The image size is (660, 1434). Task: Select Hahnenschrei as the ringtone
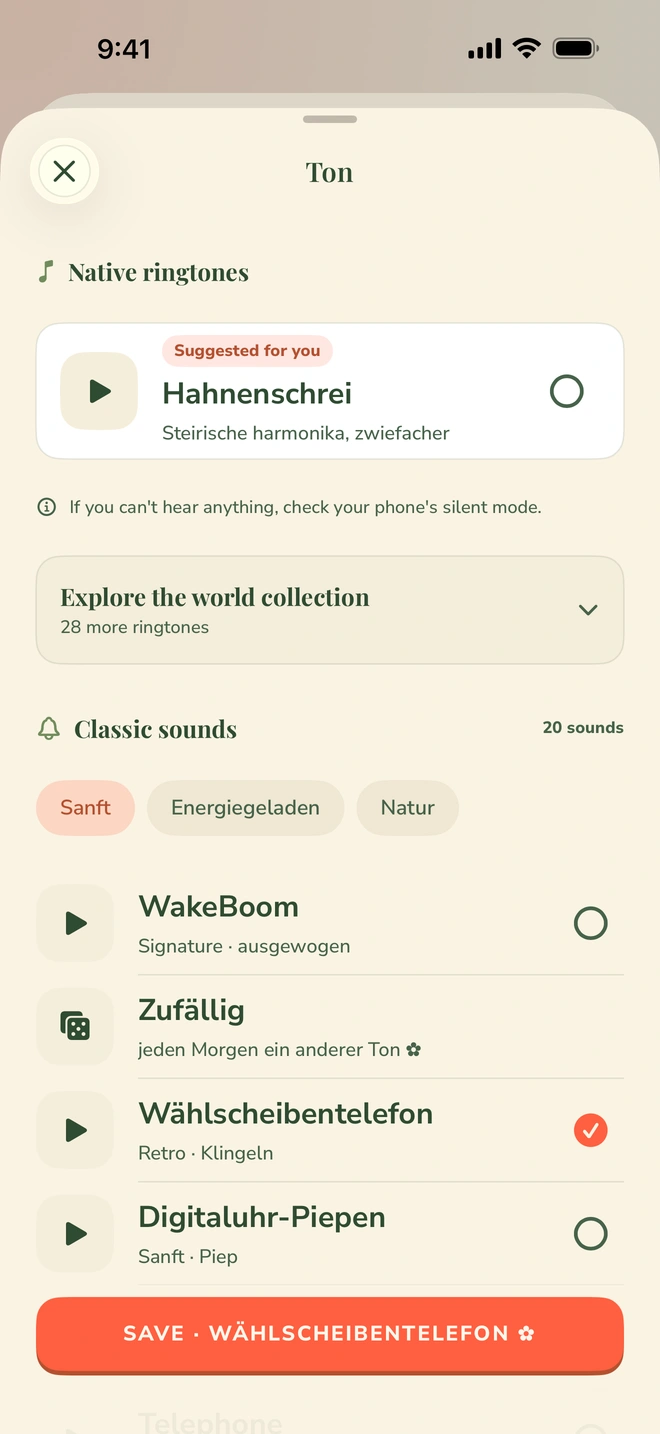(567, 391)
